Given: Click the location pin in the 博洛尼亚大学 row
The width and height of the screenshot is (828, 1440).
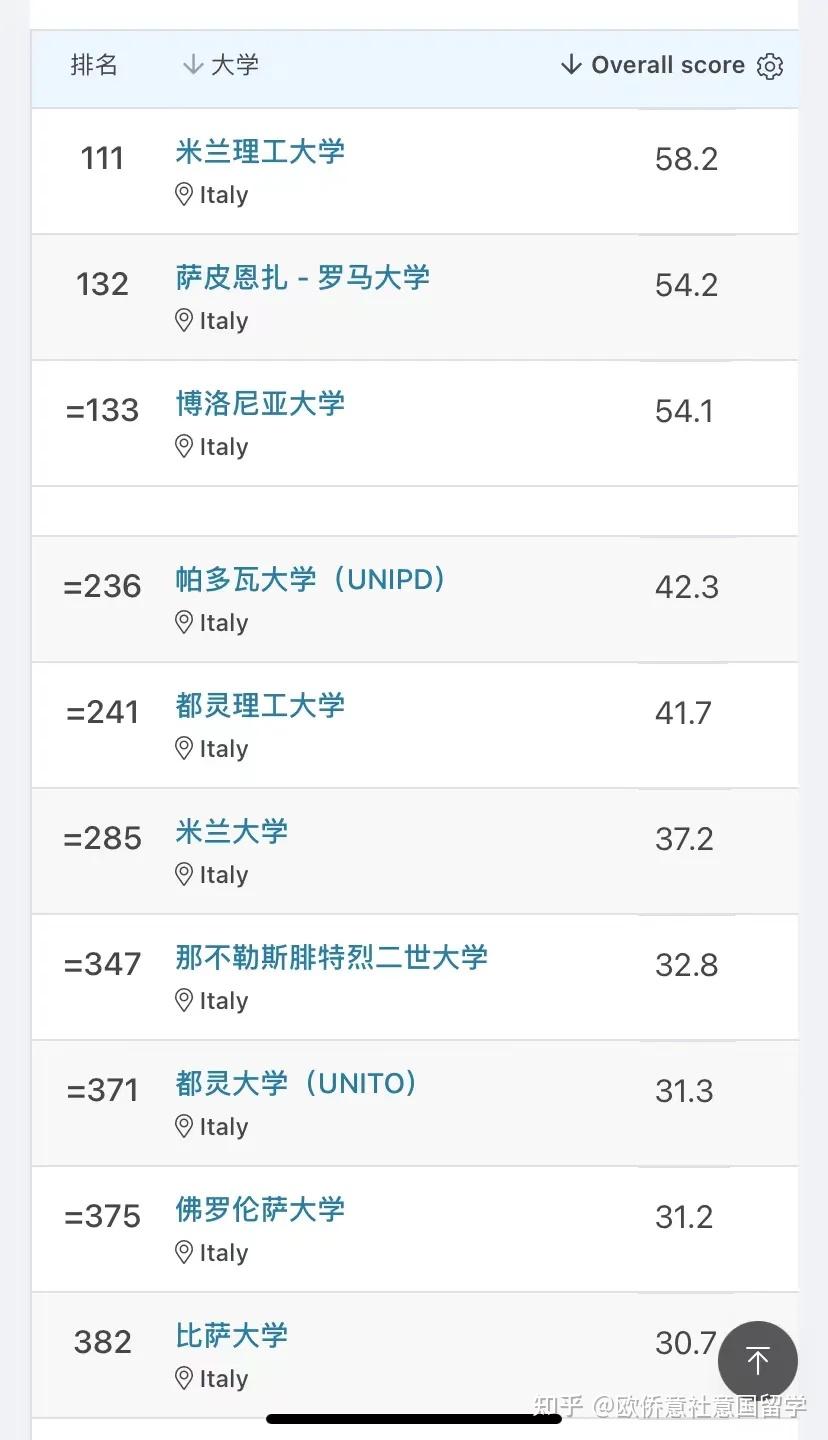Looking at the screenshot, I should coord(184,446).
